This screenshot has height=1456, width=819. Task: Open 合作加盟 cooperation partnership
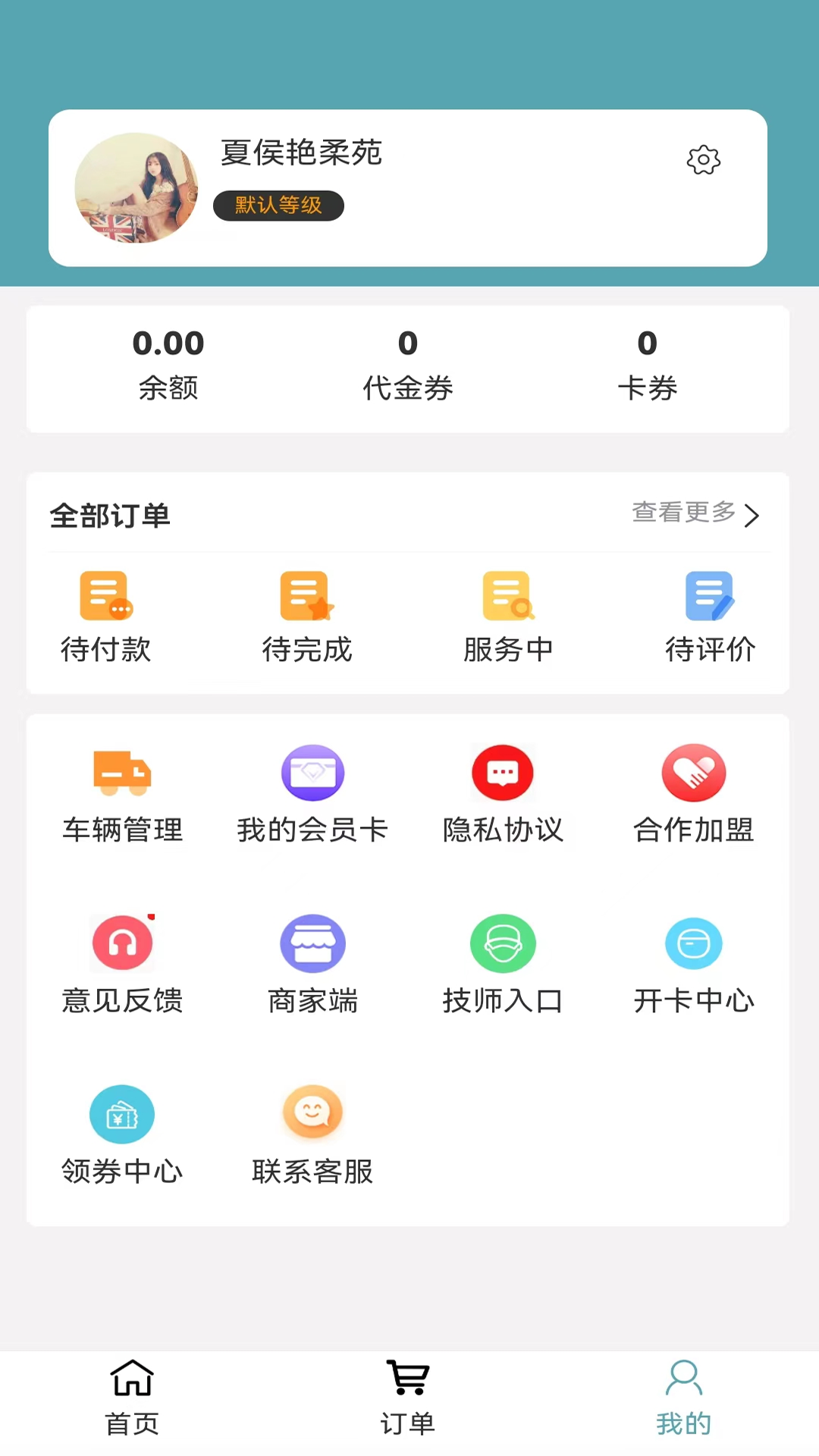693,792
